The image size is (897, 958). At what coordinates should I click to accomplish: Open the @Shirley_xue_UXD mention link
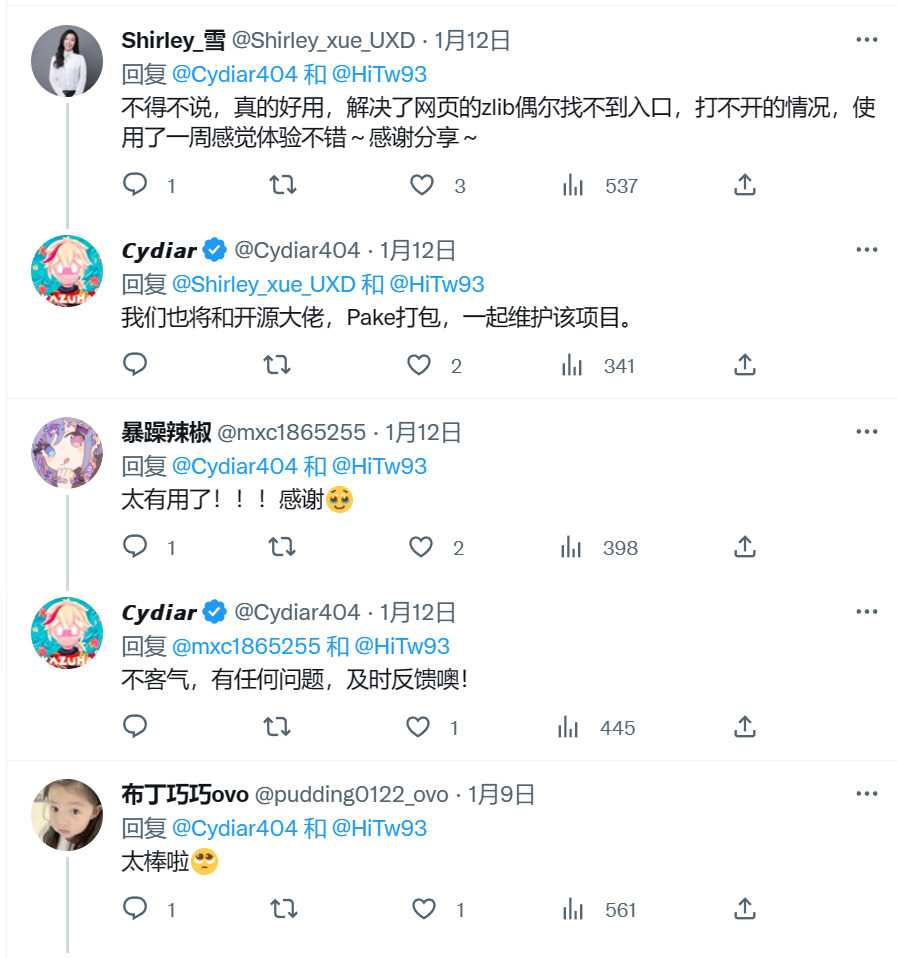click(x=264, y=284)
